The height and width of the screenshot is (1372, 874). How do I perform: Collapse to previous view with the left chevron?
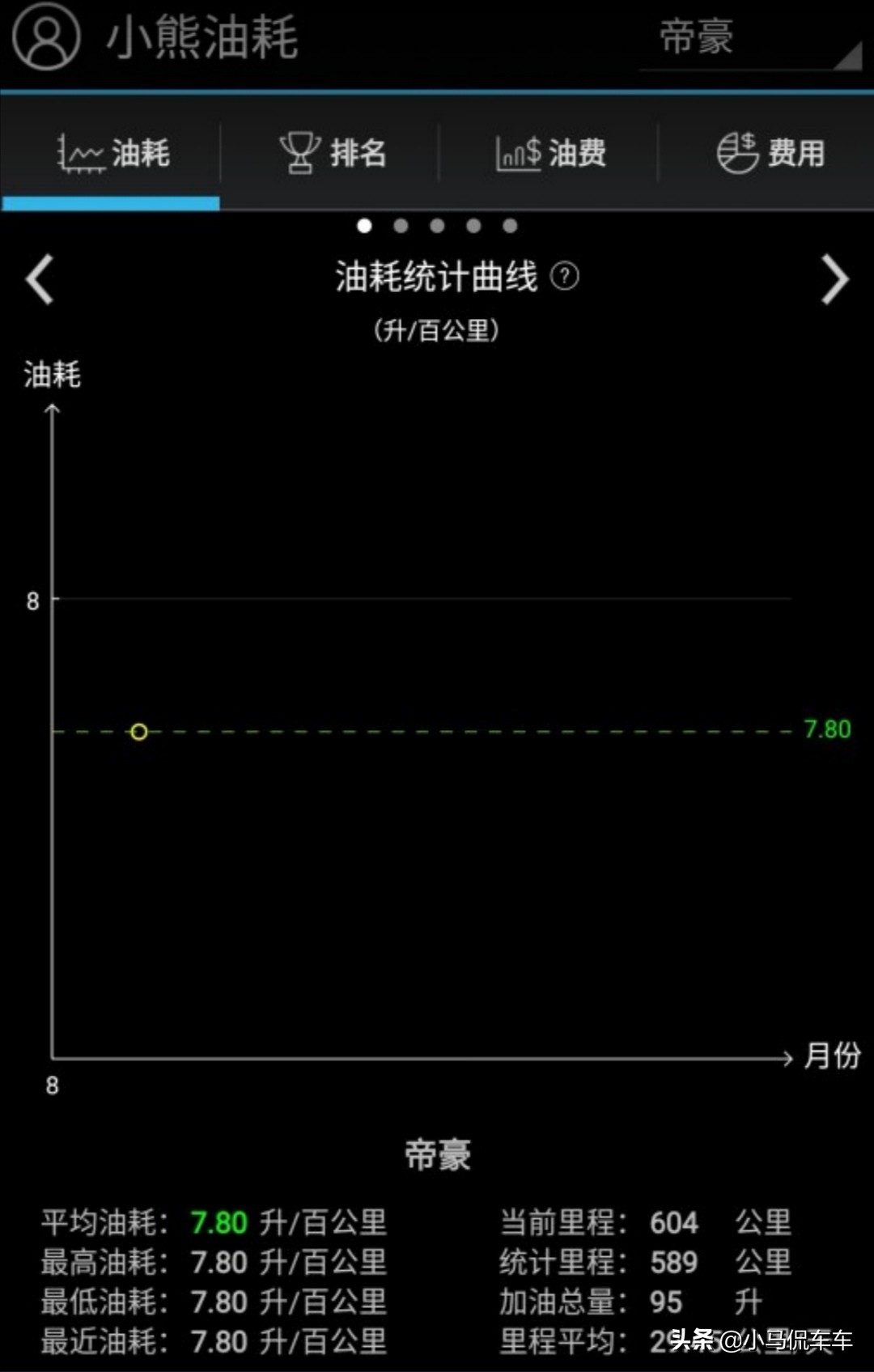coord(39,280)
